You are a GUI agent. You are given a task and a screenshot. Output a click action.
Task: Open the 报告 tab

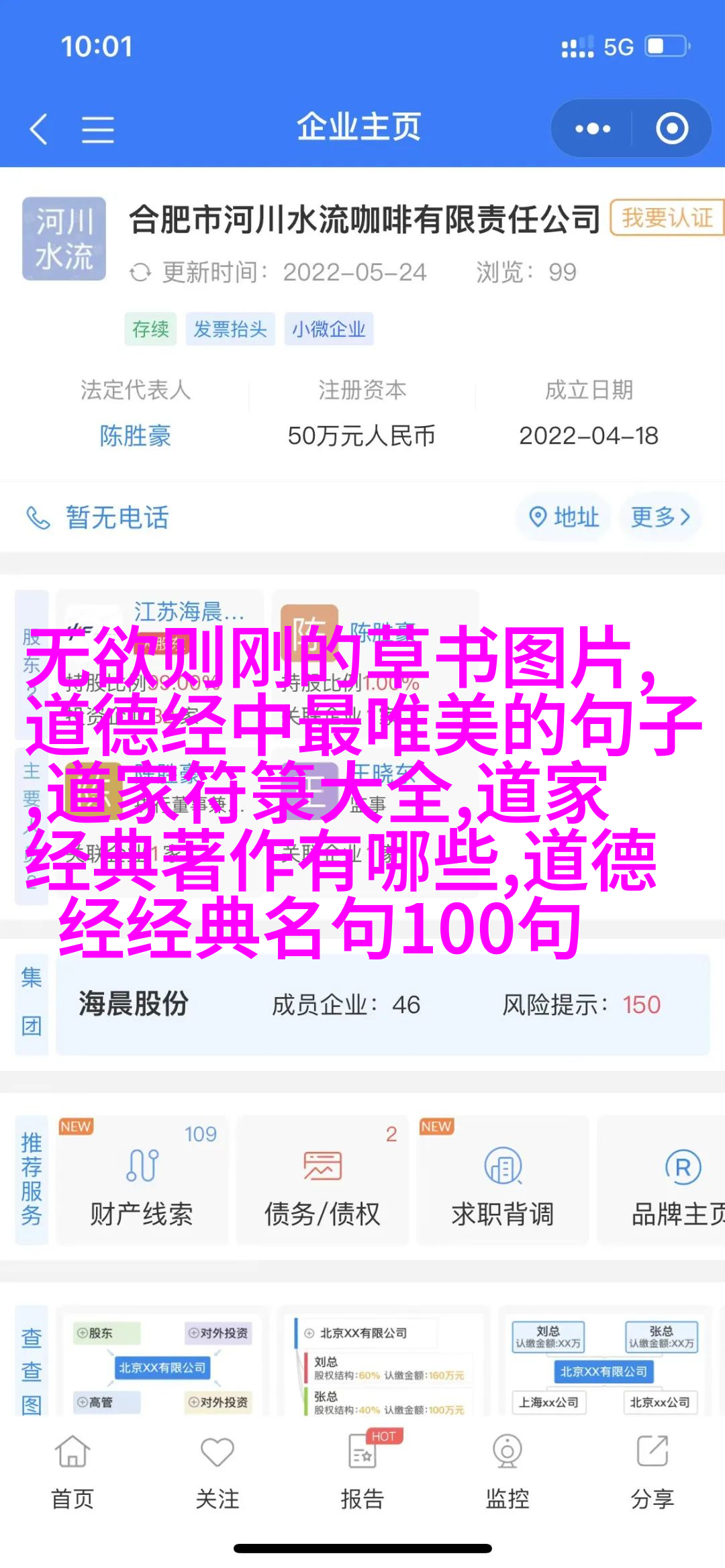tap(362, 1473)
